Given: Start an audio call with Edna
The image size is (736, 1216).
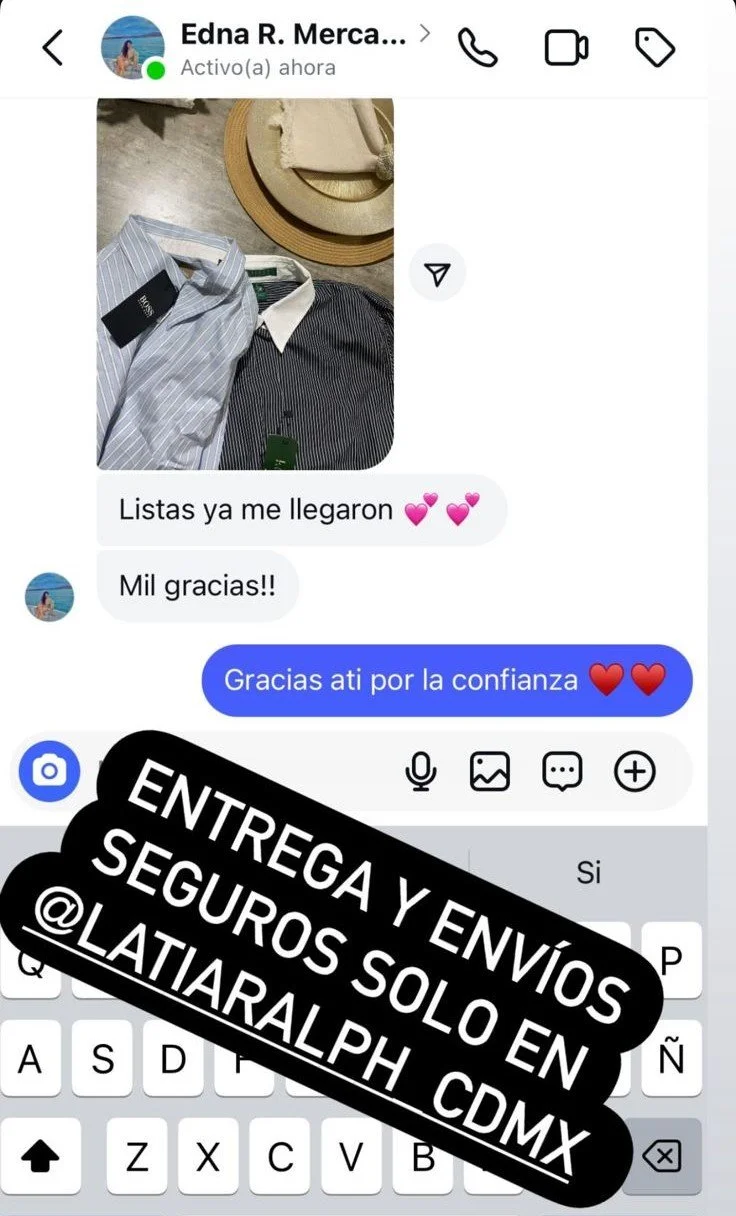Looking at the screenshot, I should coord(477,47).
